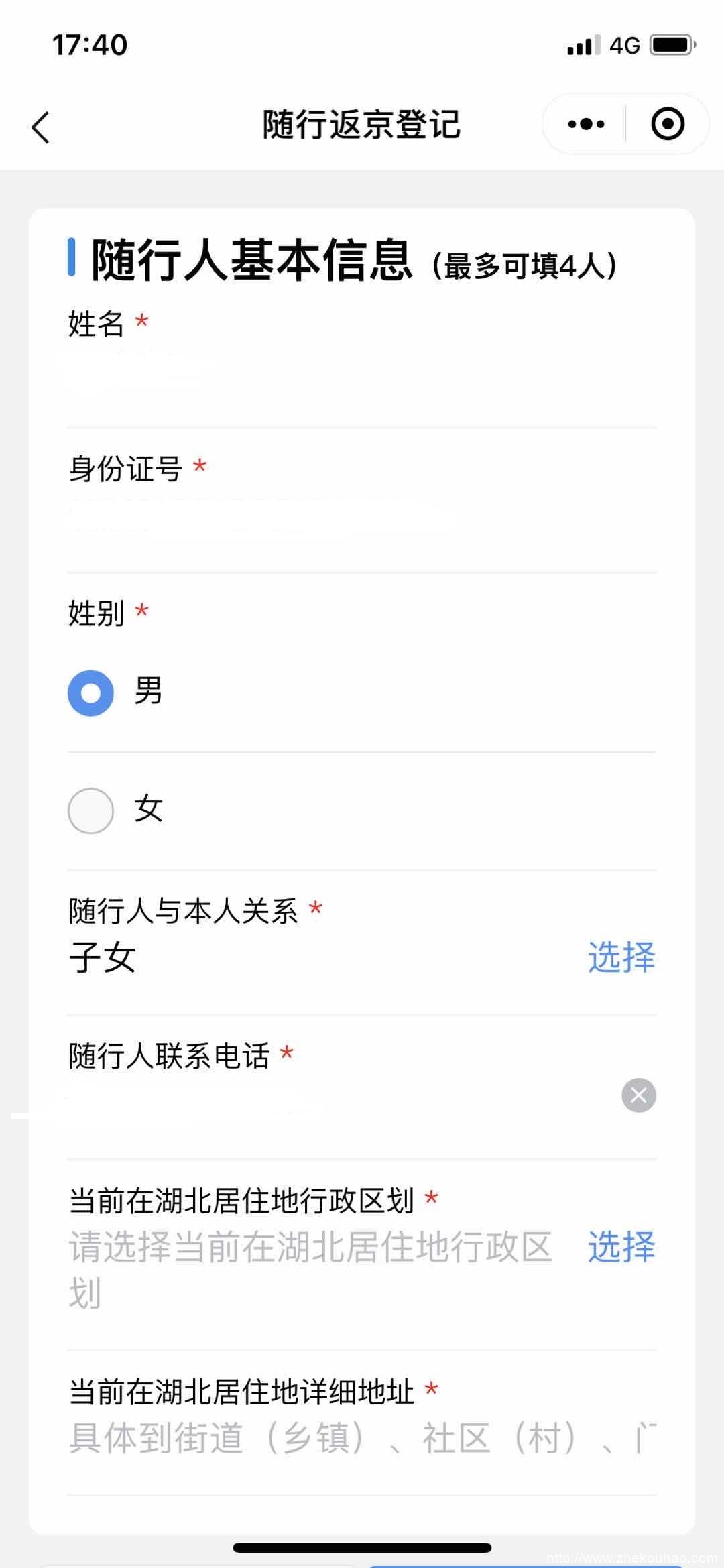Screen dimensions: 724x1568
Task: Select 女 as gender
Action: click(x=91, y=810)
